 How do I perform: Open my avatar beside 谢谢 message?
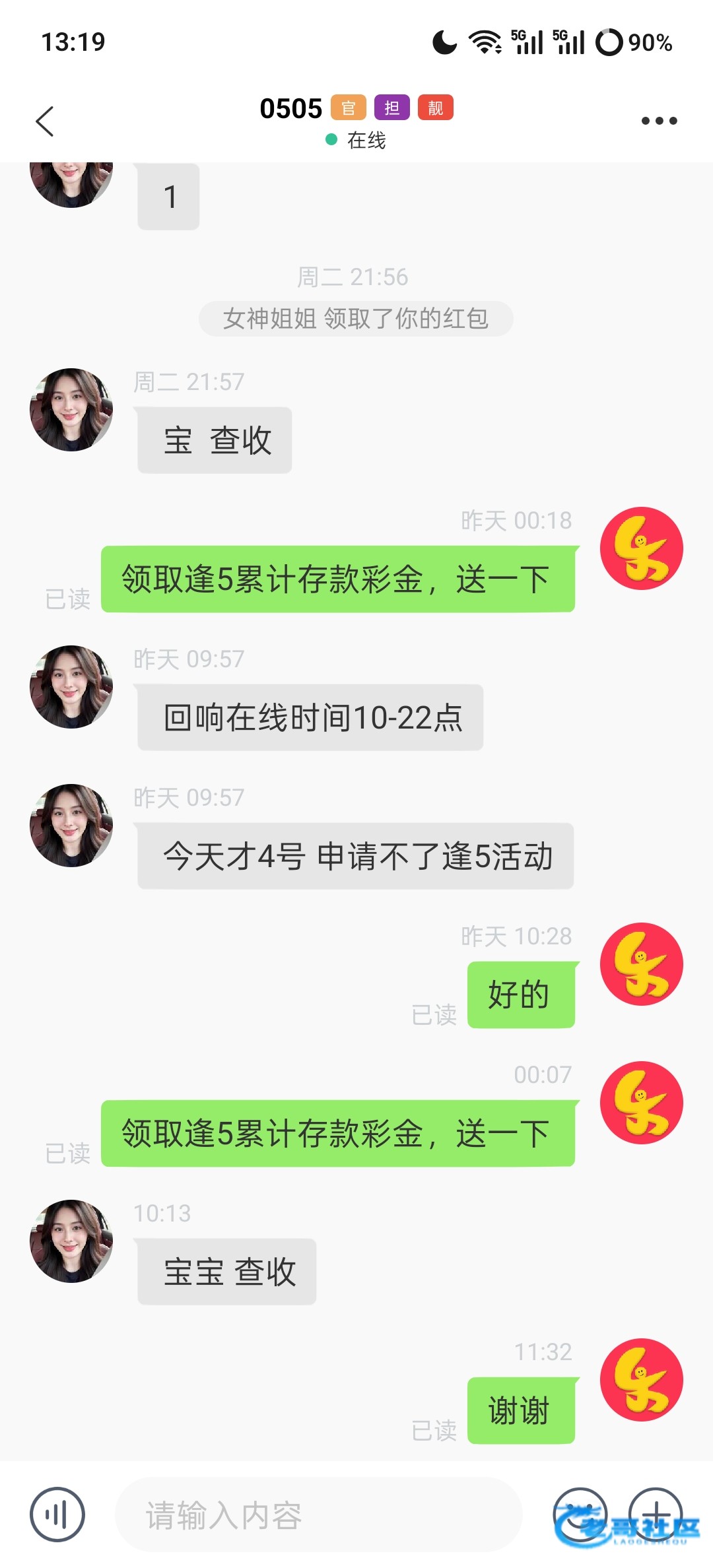pyautogui.click(x=641, y=1379)
